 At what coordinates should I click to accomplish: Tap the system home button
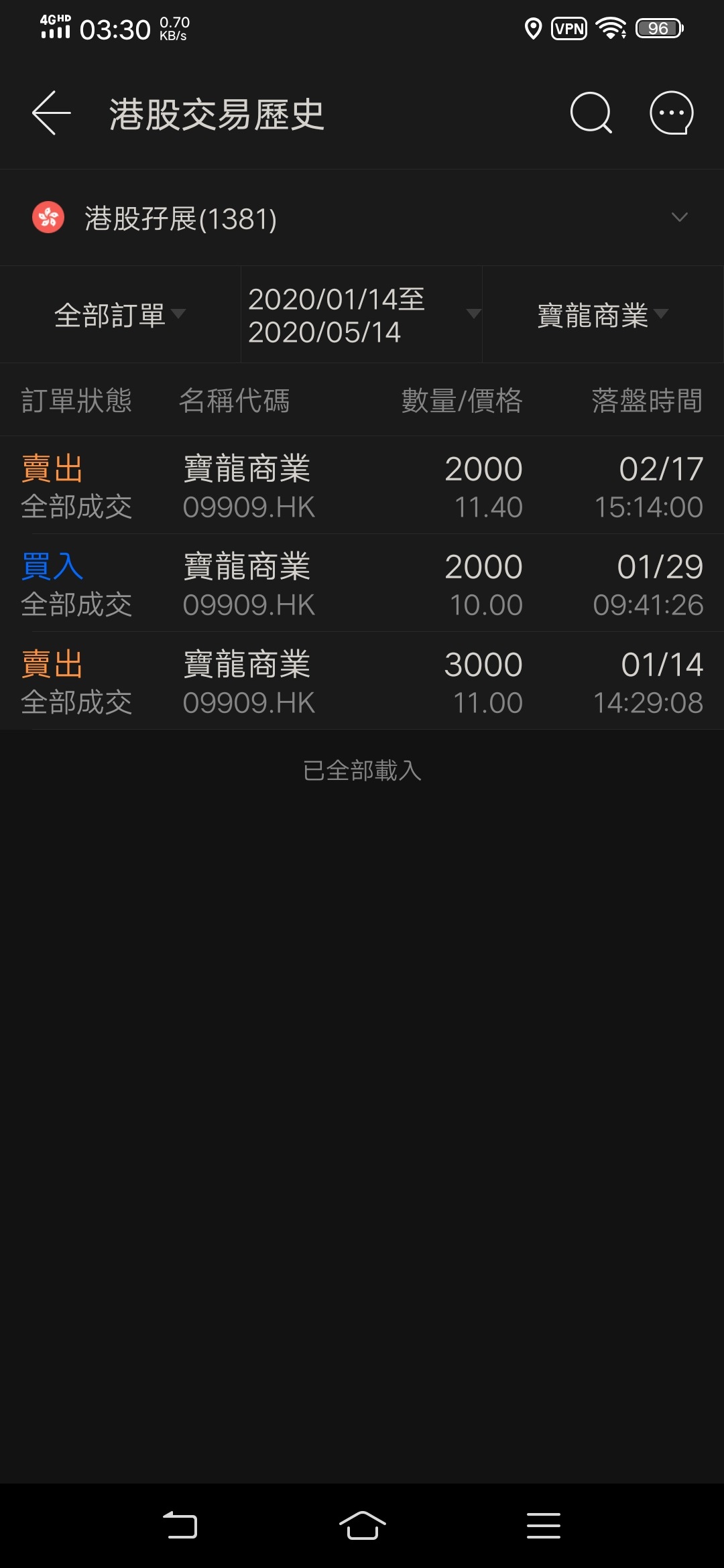pyautogui.click(x=362, y=1526)
